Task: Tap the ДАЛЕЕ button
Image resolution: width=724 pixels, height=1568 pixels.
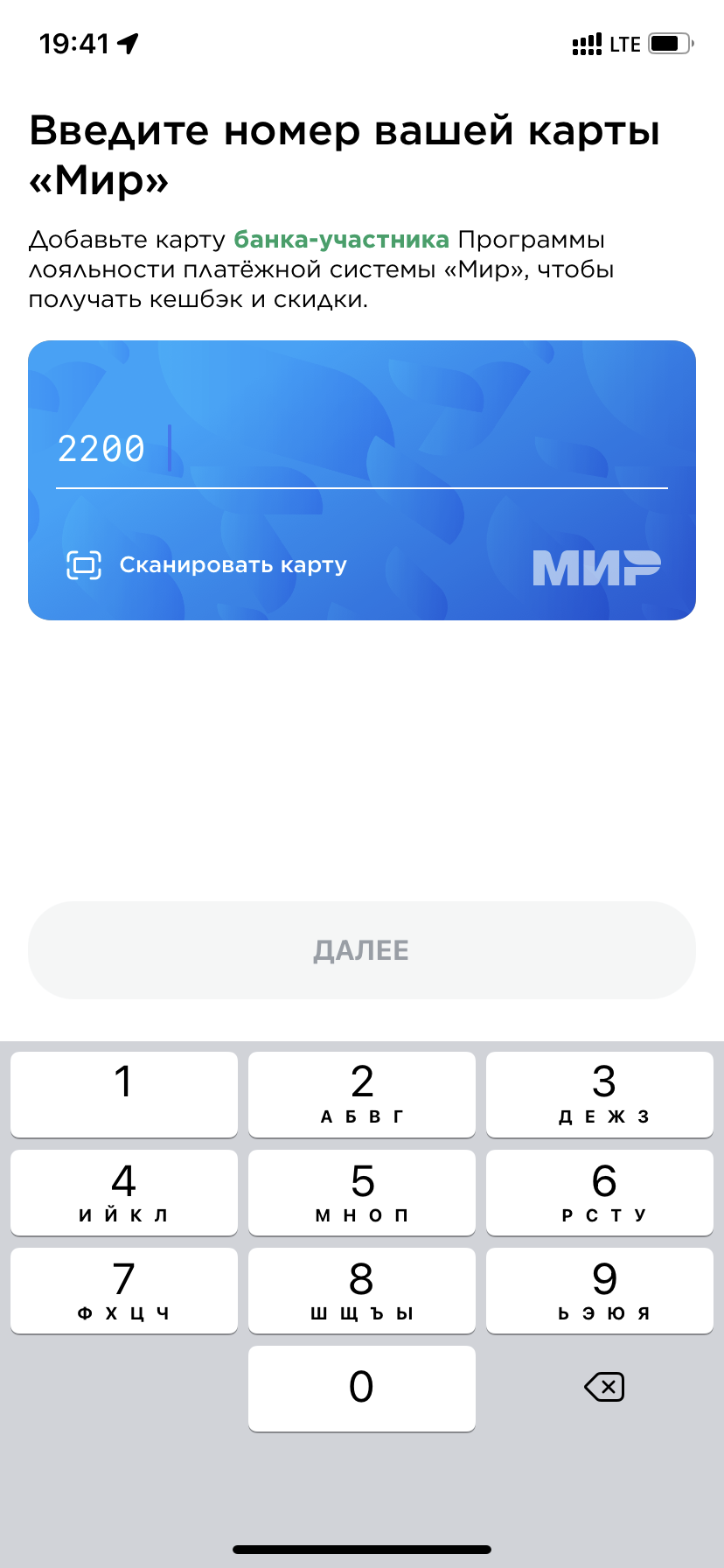Action: click(x=362, y=950)
